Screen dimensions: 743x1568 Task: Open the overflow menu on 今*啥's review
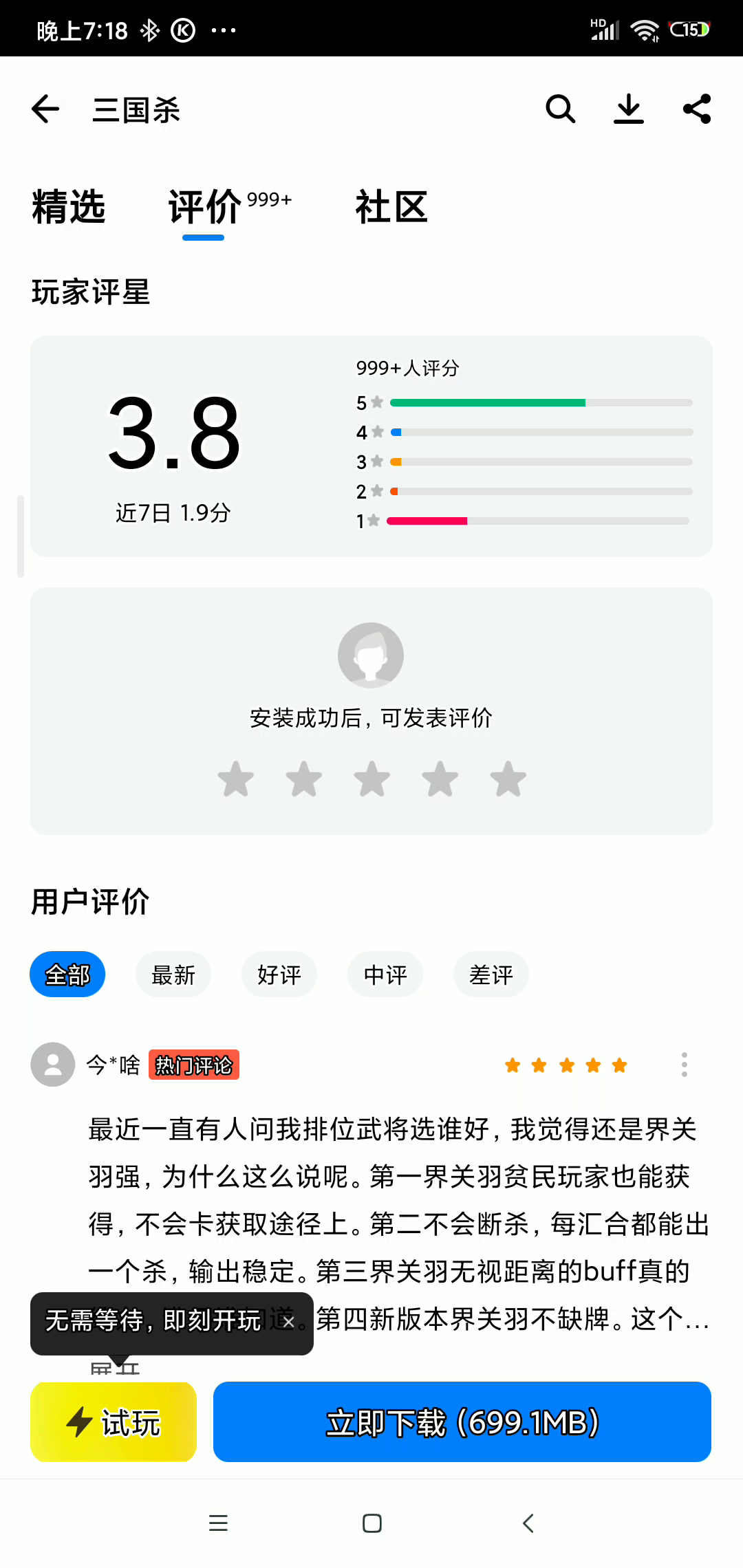point(684,1065)
